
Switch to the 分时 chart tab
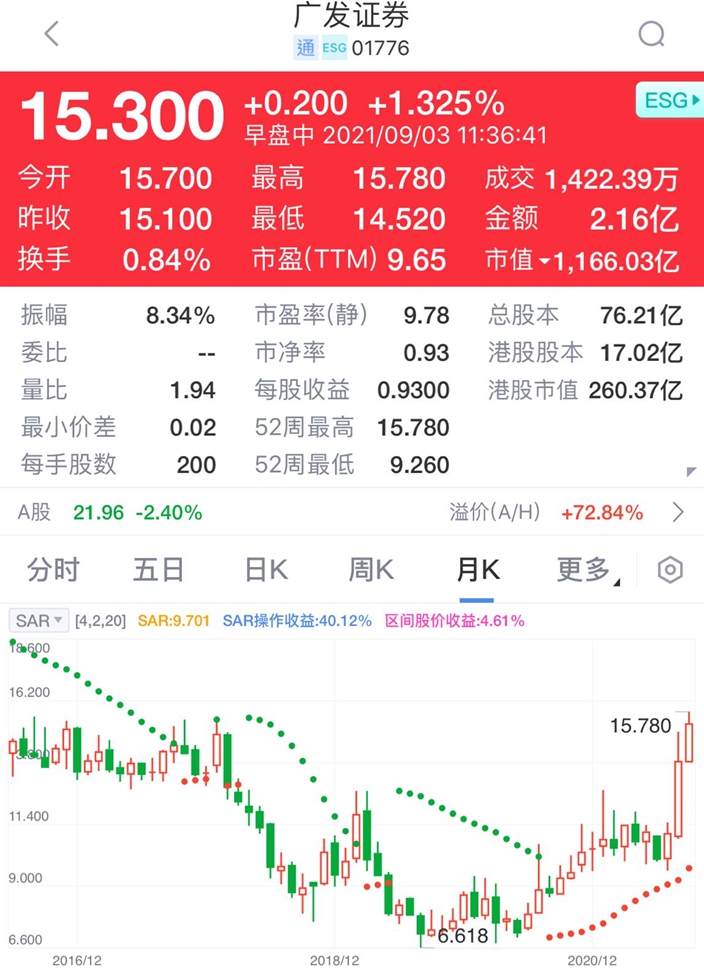coord(53,570)
